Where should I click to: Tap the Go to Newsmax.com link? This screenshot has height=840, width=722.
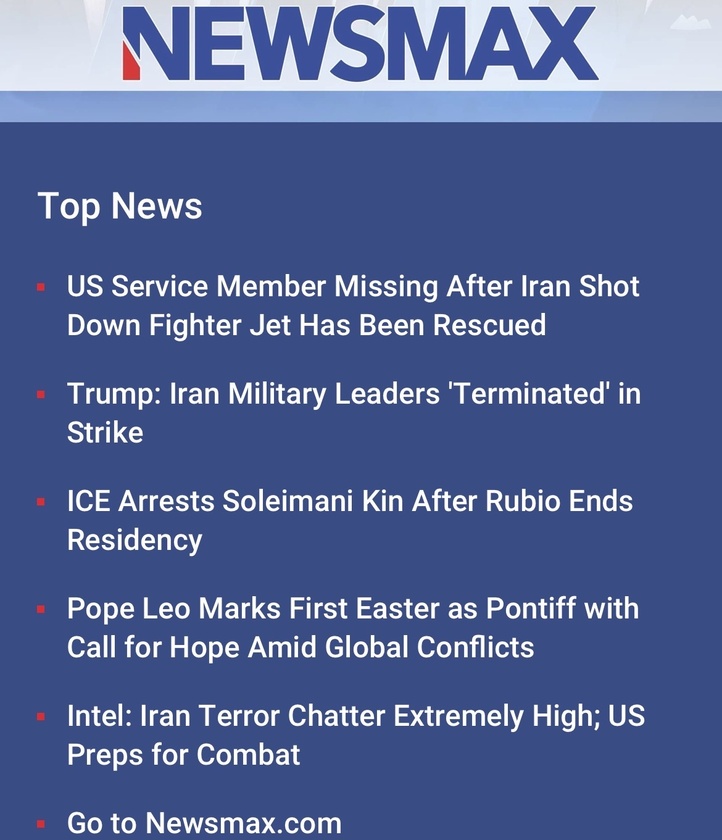pyautogui.click(x=204, y=823)
